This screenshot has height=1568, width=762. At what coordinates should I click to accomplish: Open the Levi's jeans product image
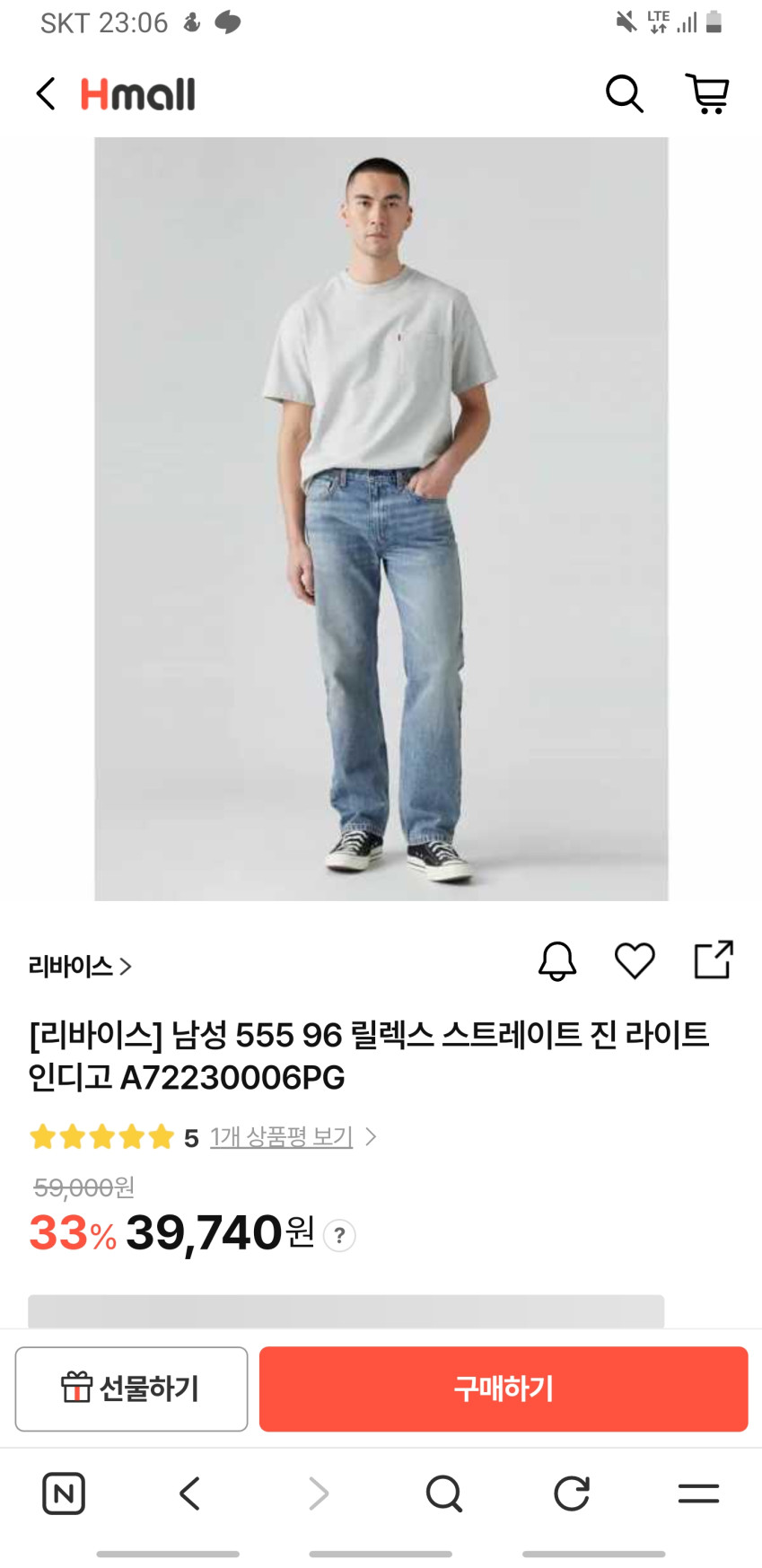tap(381, 519)
